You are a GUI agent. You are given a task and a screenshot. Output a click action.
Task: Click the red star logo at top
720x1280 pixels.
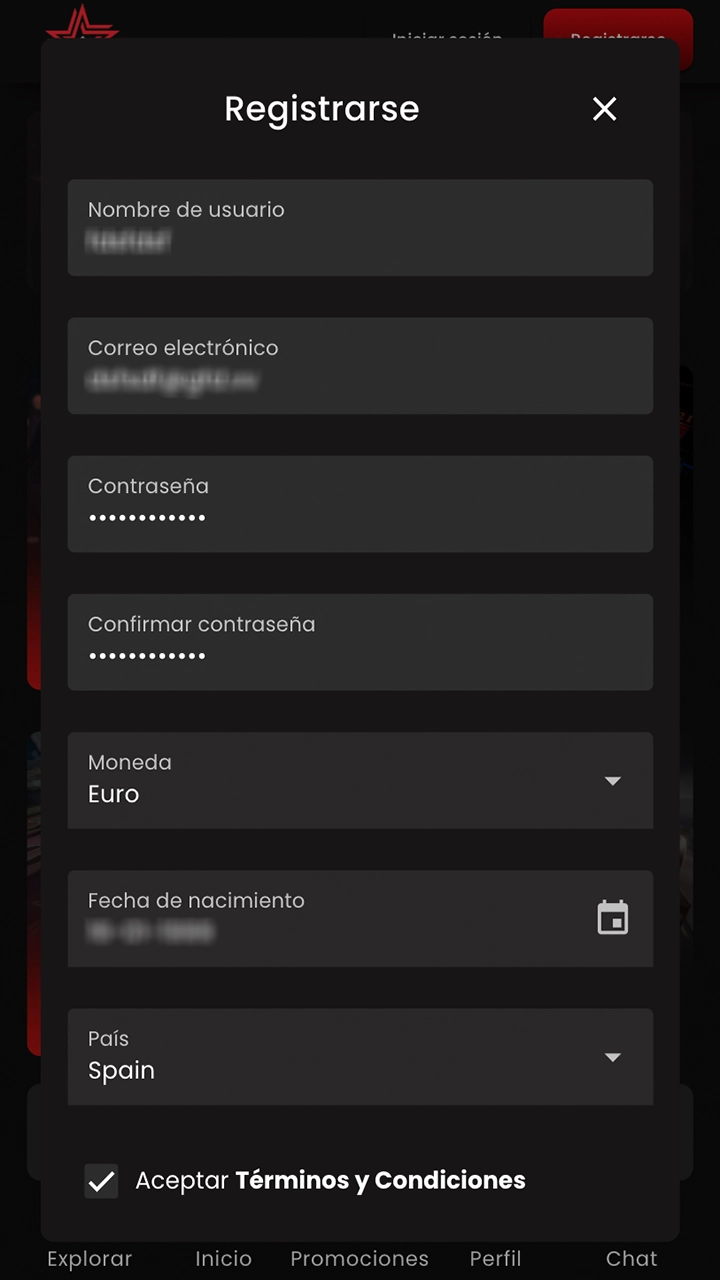pos(85,28)
